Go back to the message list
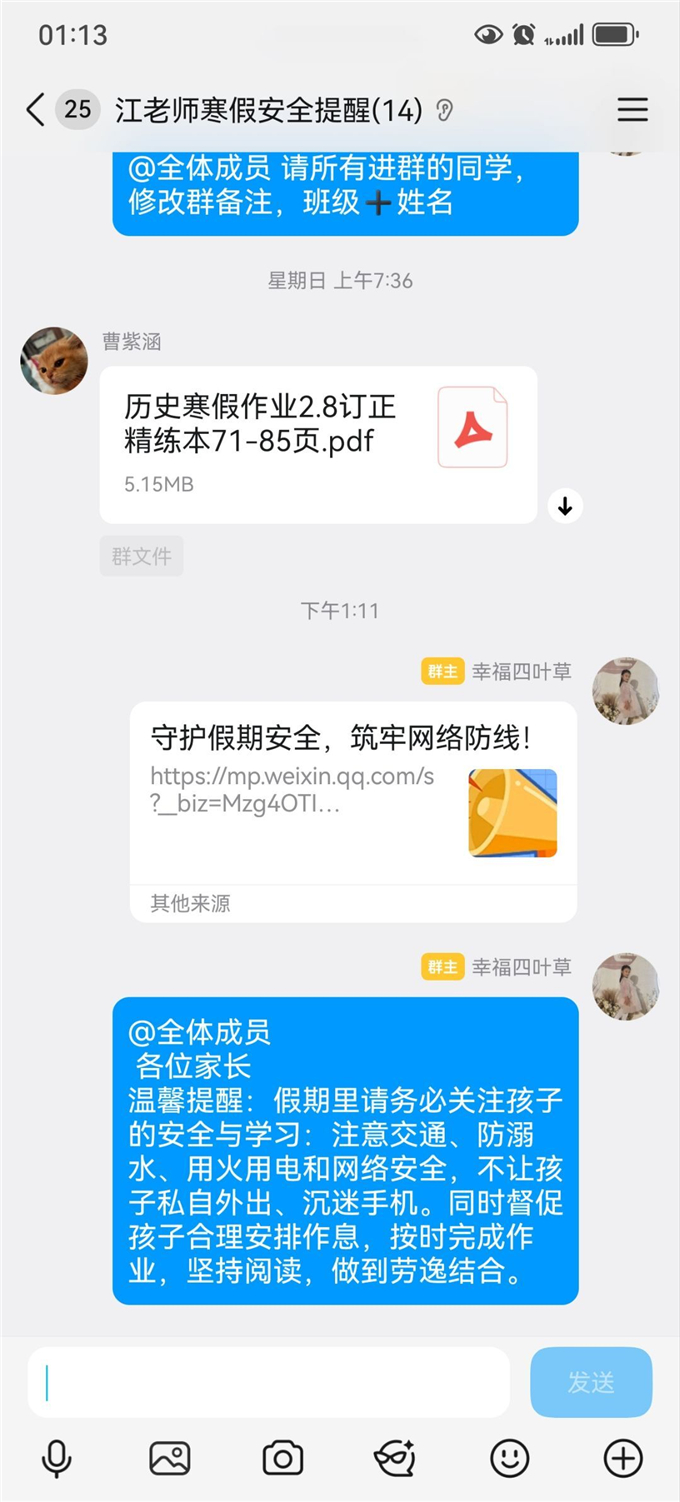 36,110
